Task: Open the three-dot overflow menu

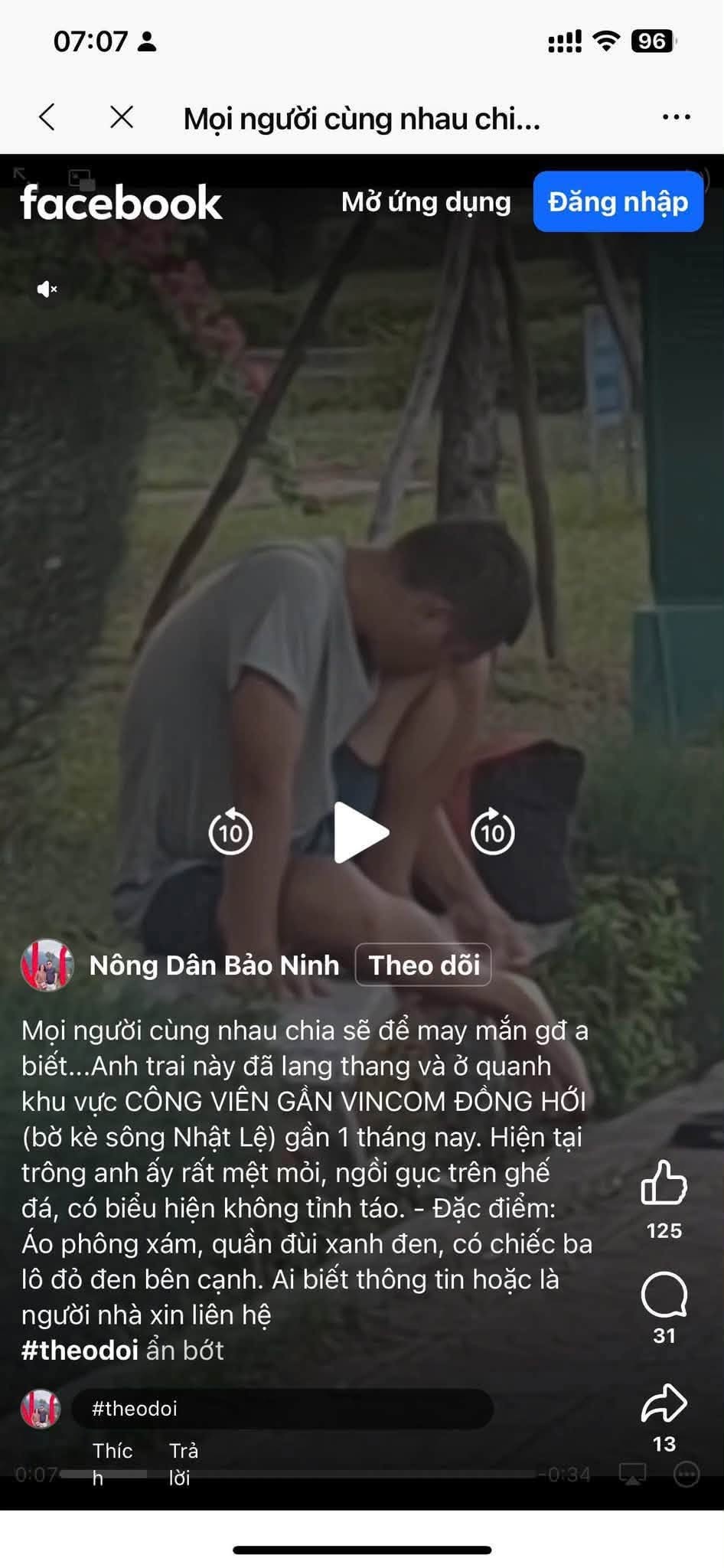Action: (x=676, y=117)
